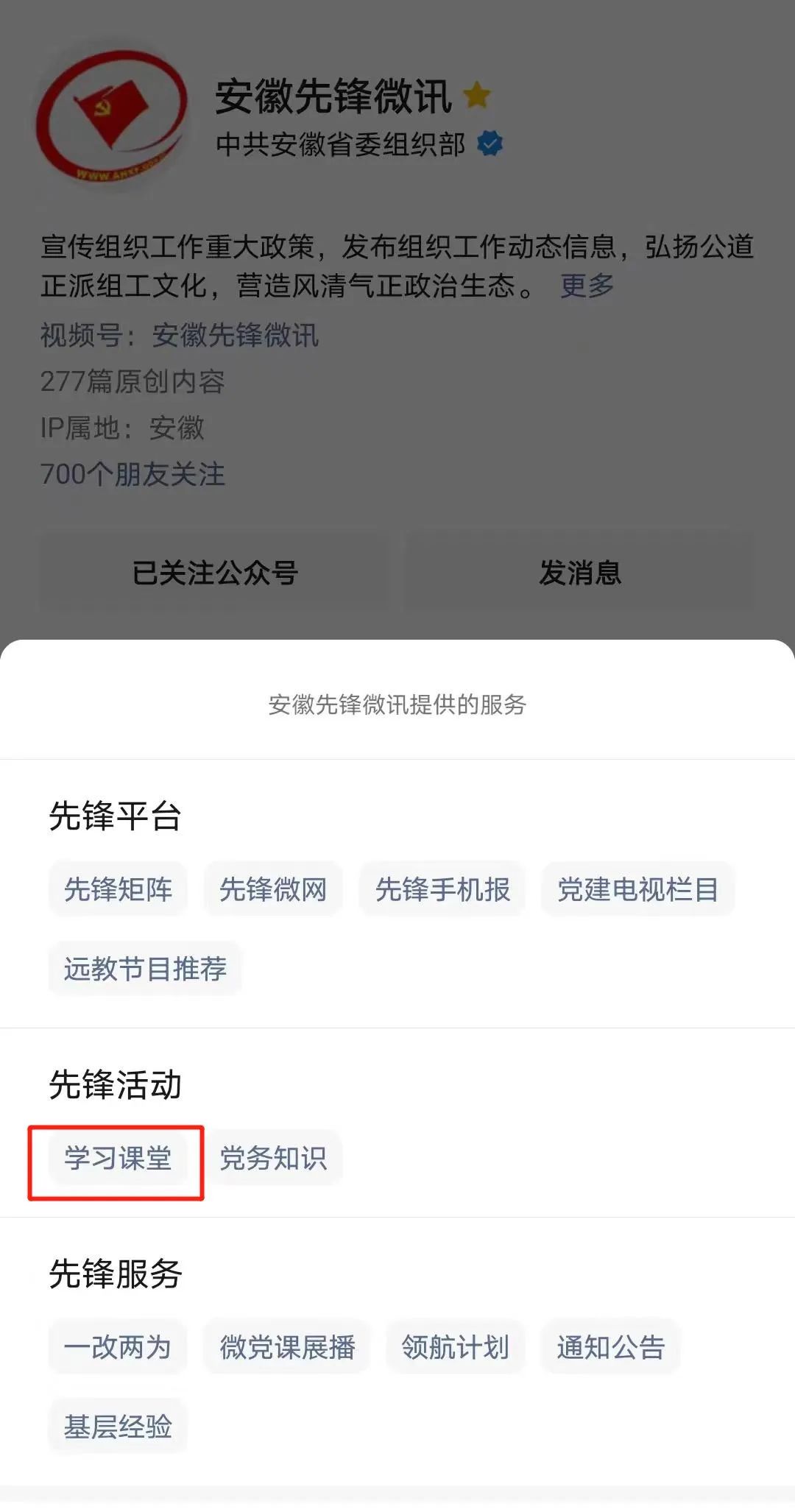Open the 基层经验 chip
Viewport: 795px width, 1512px height.
click(118, 1427)
